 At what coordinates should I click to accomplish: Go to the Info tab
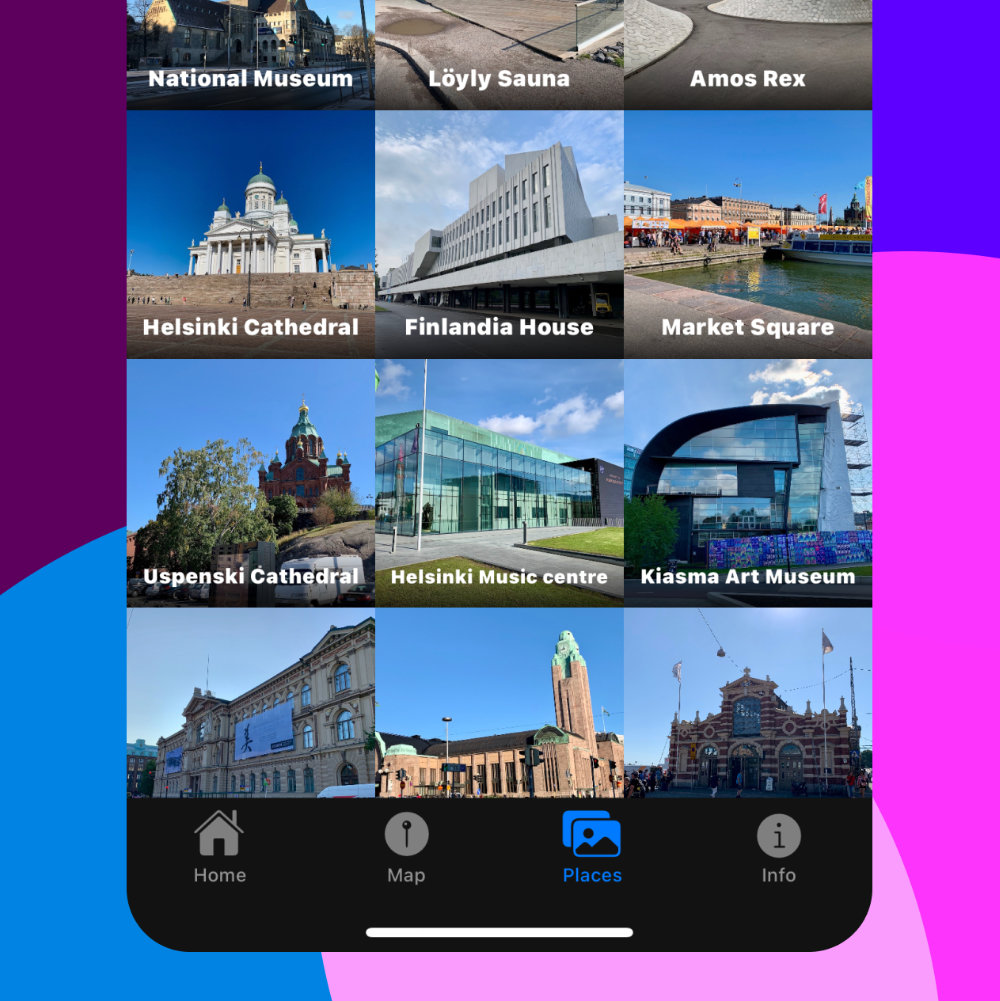(778, 847)
